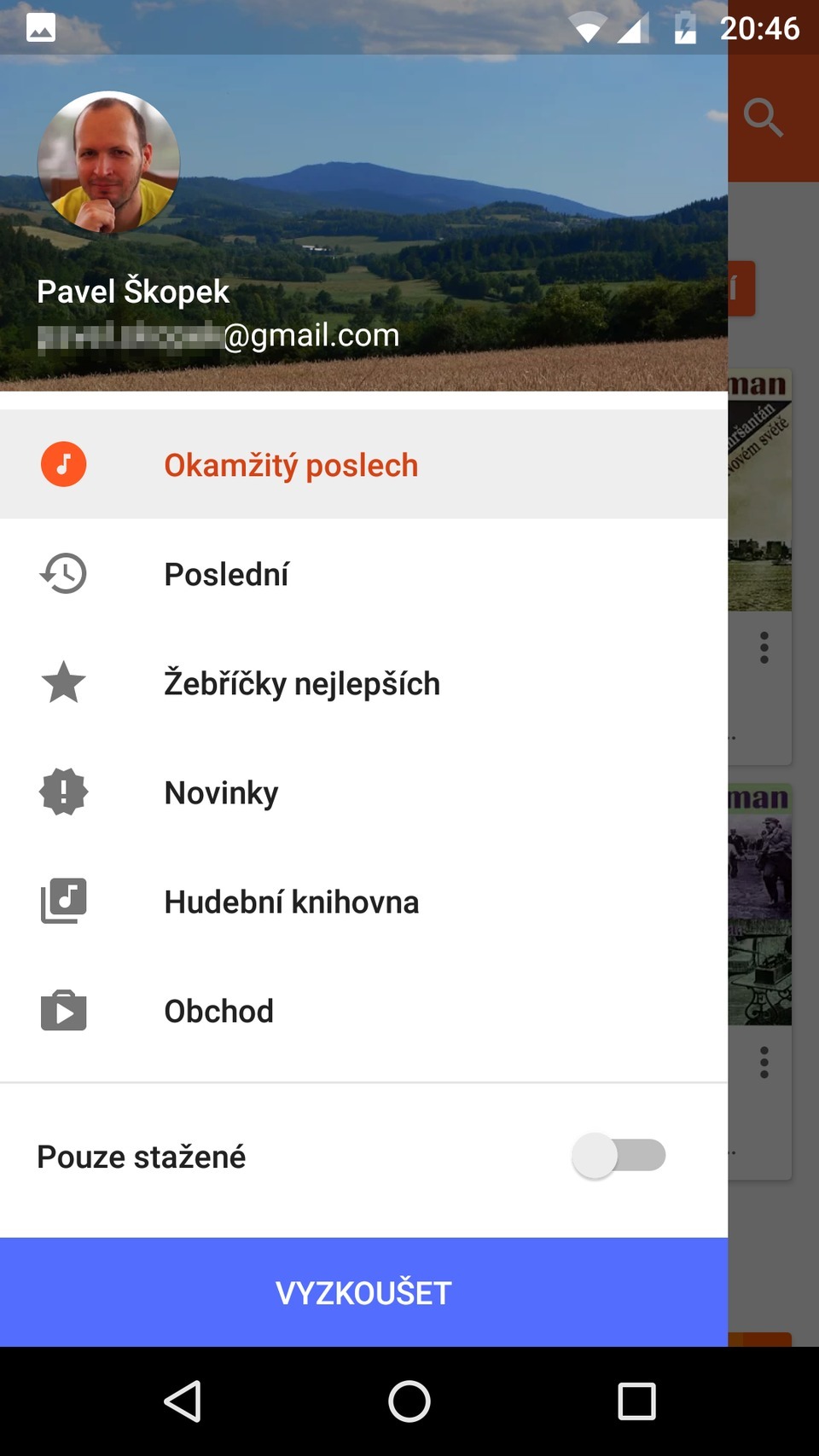Go to Poslední items
The width and height of the screenshot is (819, 1456).
click(226, 574)
